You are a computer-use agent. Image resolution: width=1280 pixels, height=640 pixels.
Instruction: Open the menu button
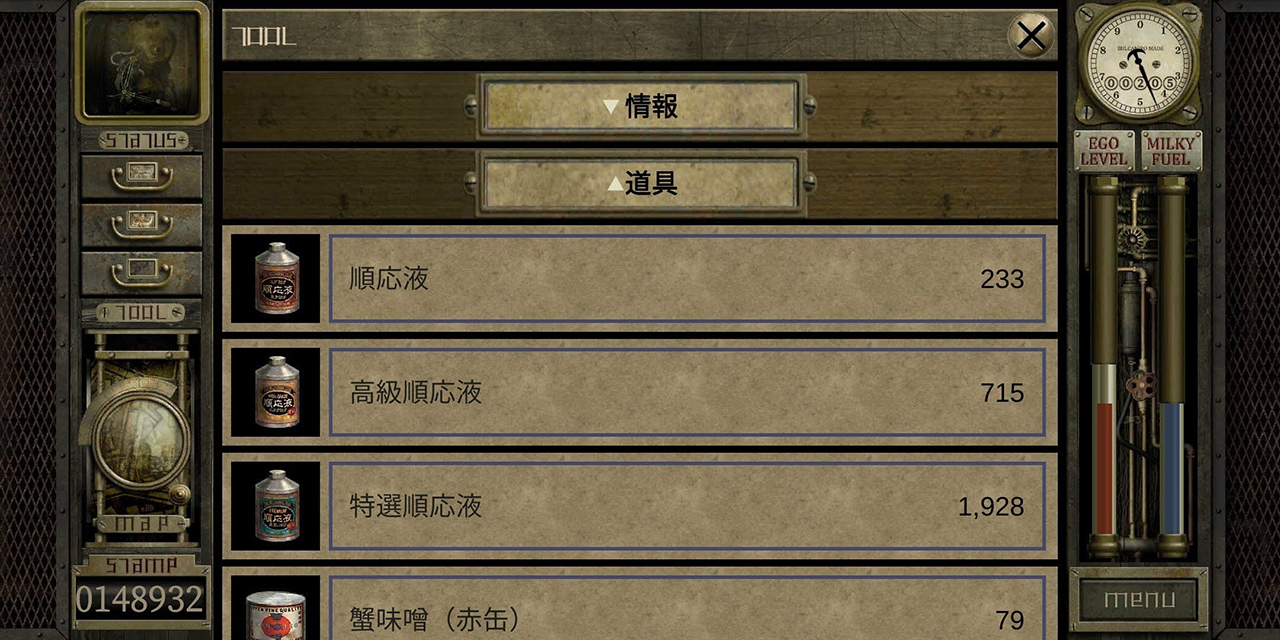[1139, 600]
